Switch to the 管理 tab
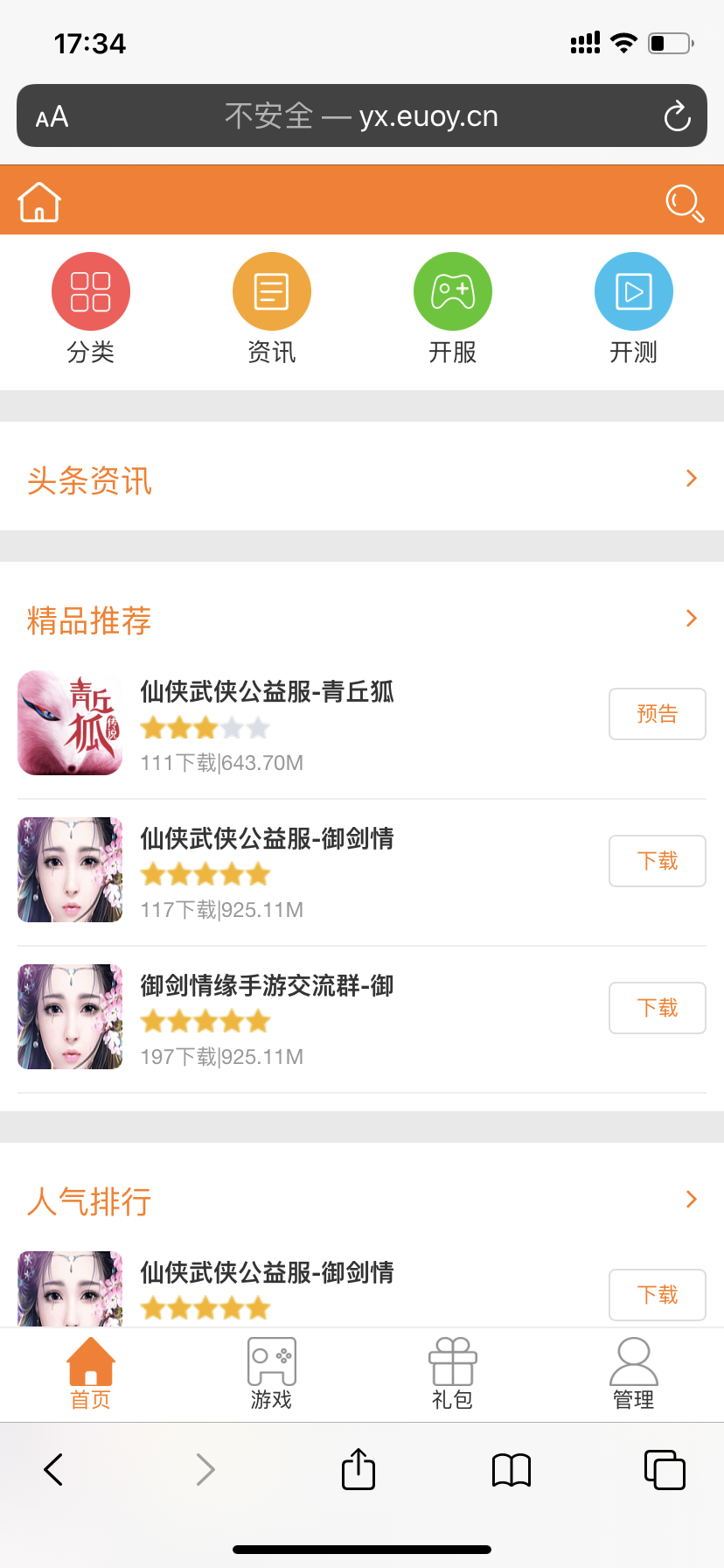The width and height of the screenshot is (724, 1568). (634, 1374)
